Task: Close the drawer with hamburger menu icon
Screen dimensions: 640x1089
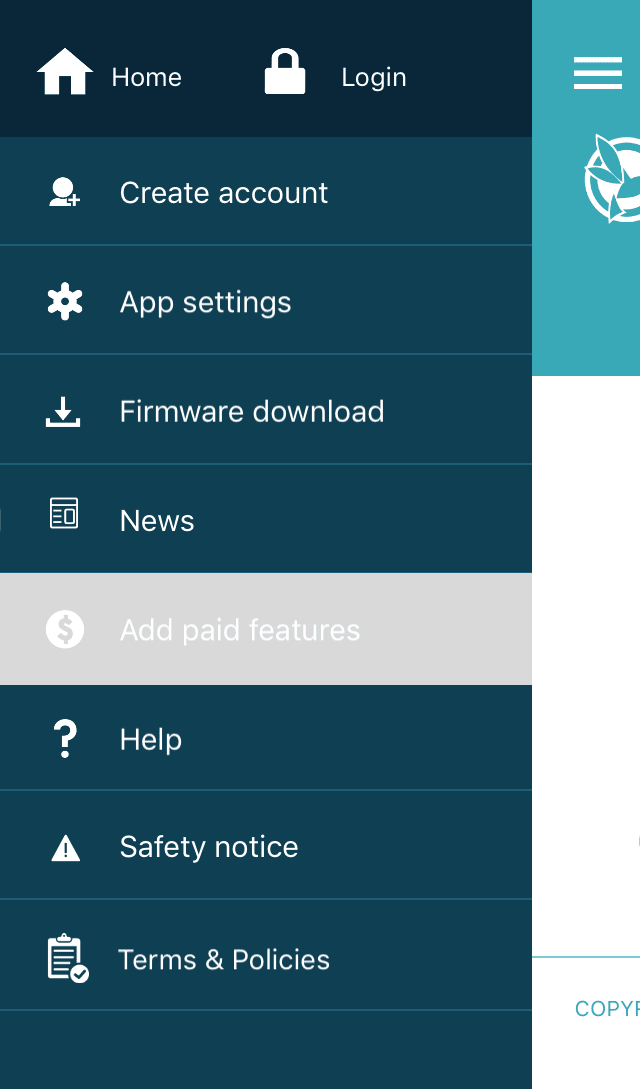Action: click(x=598, y=73)
